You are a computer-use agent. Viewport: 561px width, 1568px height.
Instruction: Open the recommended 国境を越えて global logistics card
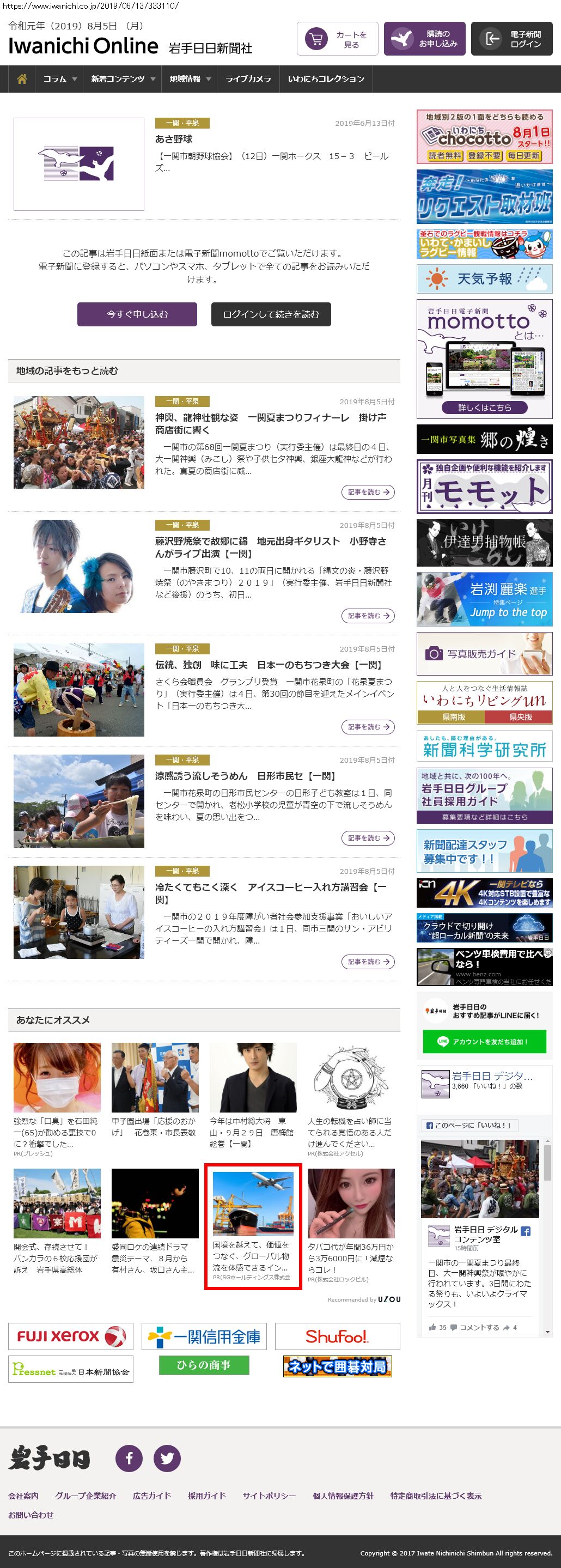253,1227
